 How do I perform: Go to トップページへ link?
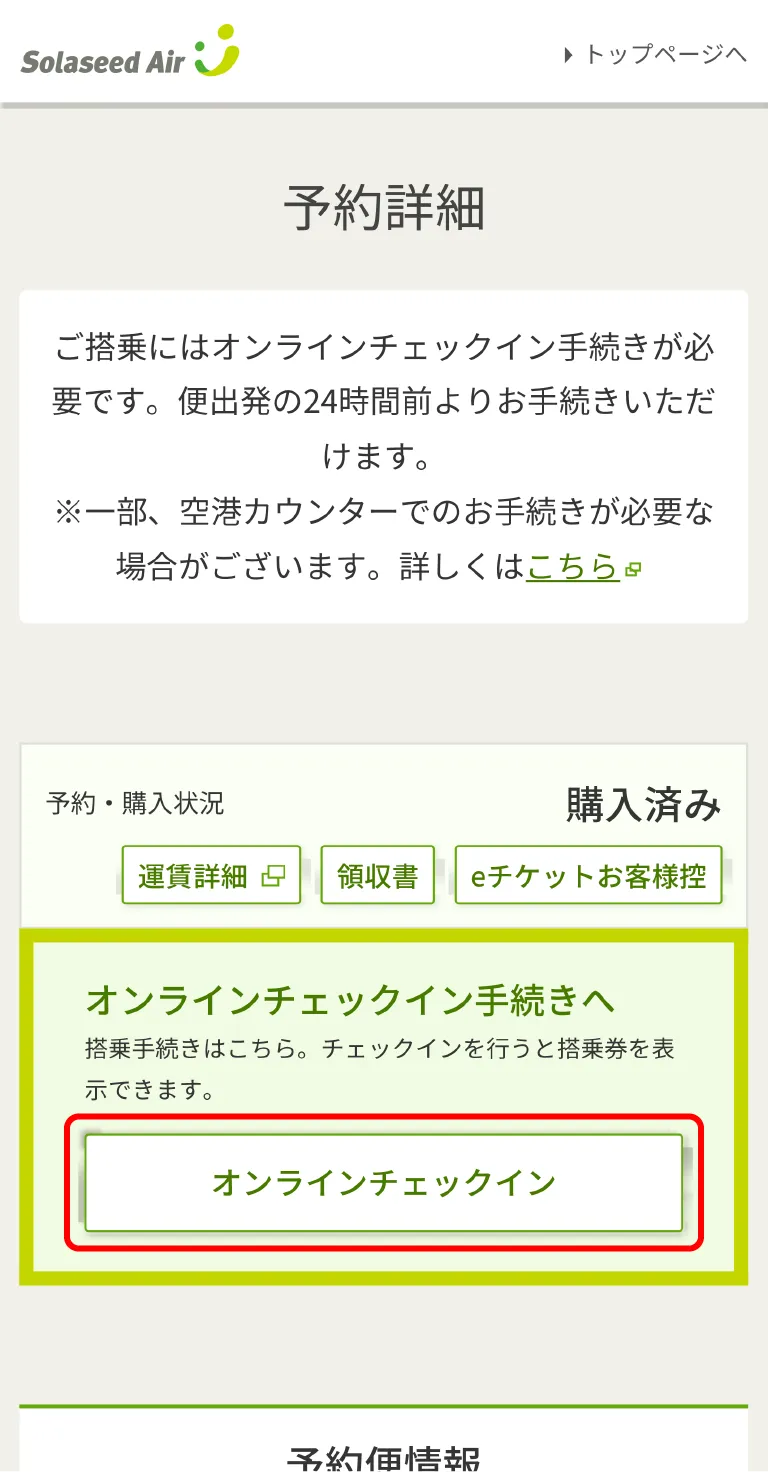tap(656, 54)
